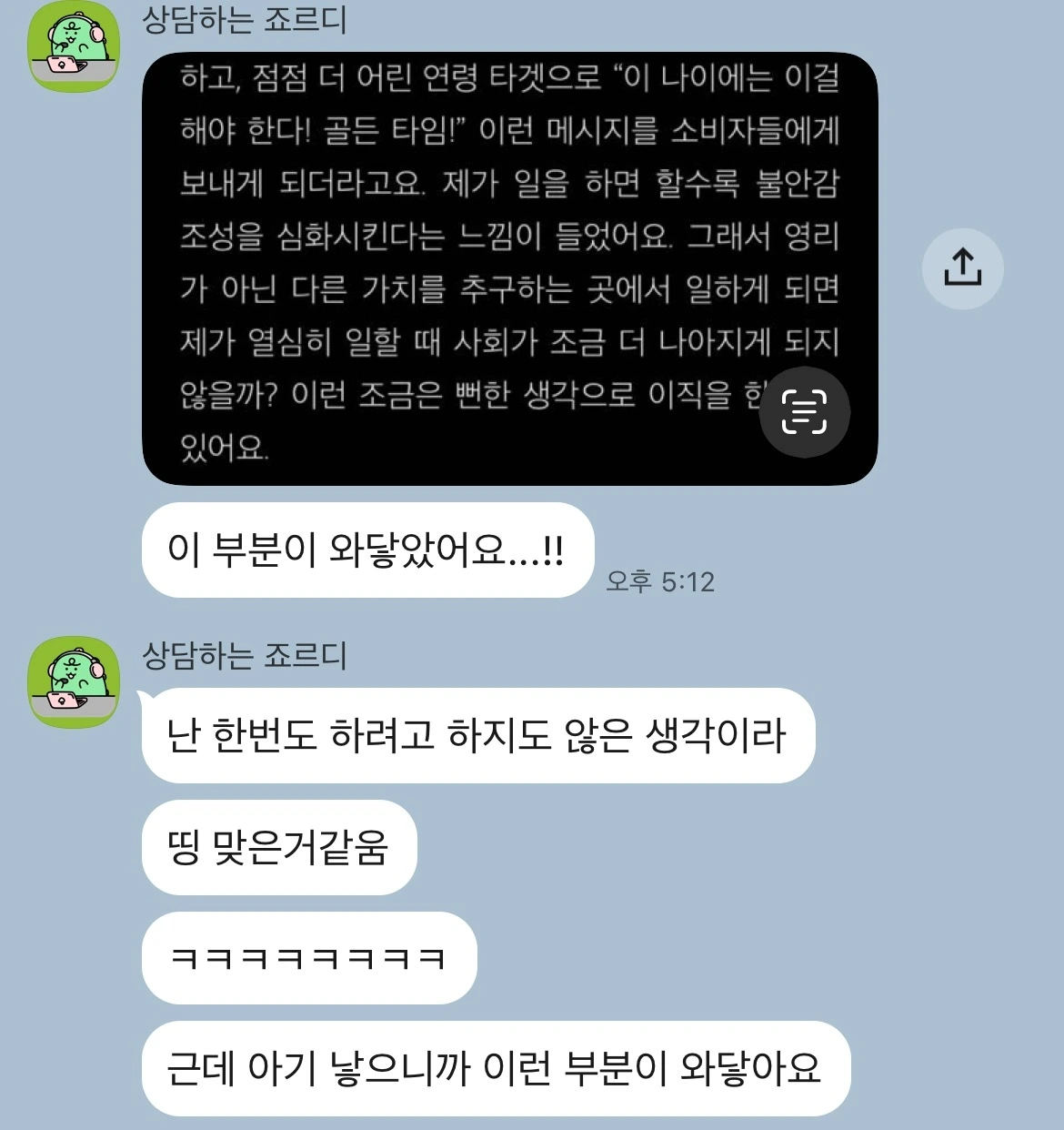1064x1130 pixels.
Task: Tap the text scan icon on the image
Action: pos(805,413)
